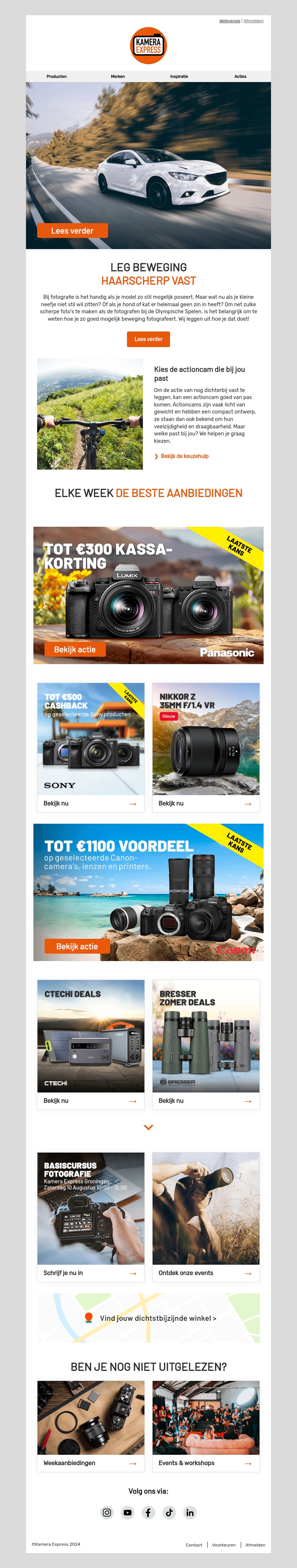
Task: View the Nikkor Z 35mm card
Action: [x=206, y=803]
